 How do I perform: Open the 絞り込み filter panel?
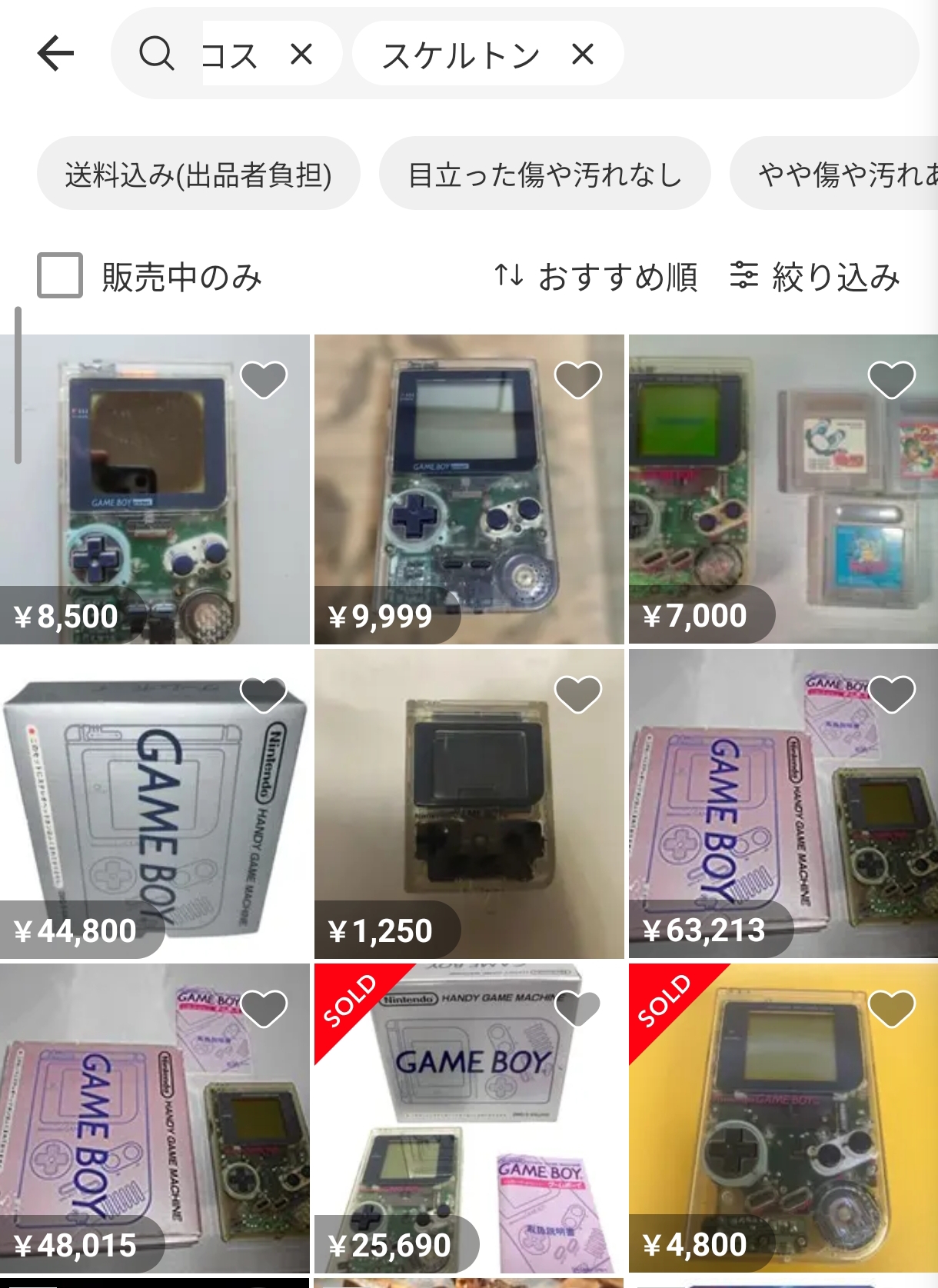click(815, 277)
